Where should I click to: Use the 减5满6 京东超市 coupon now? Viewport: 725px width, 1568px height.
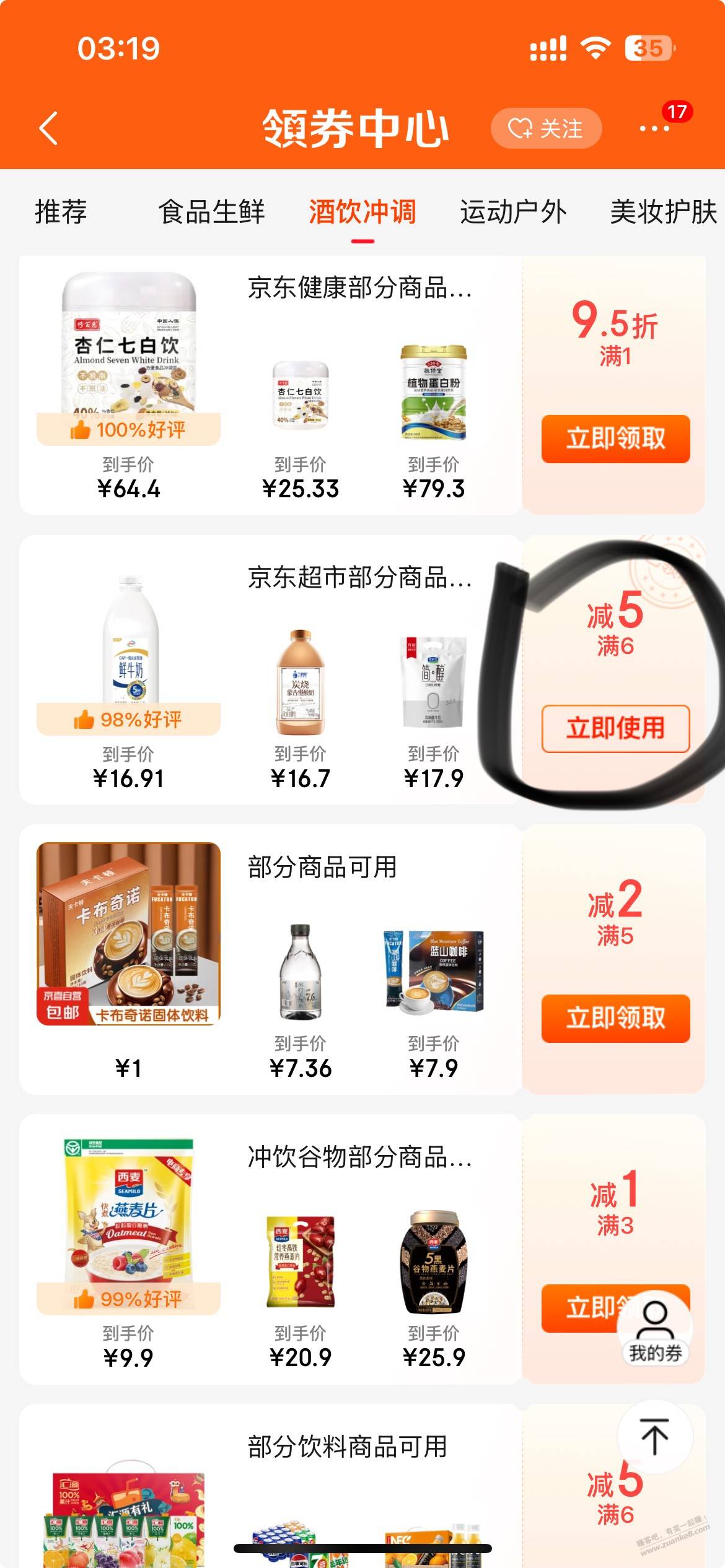(615, 728)
